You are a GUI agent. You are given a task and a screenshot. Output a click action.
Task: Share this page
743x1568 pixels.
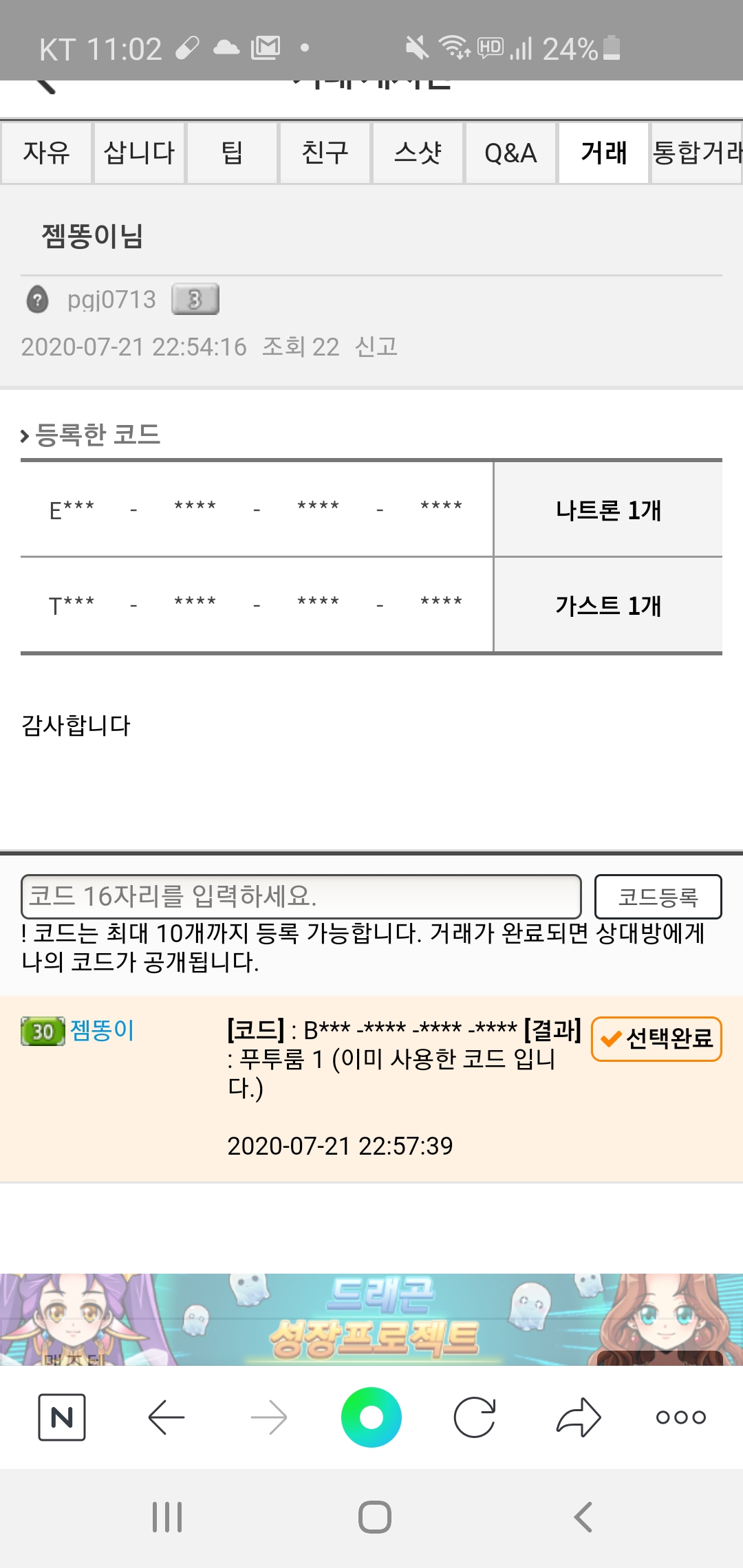(579, 1417)
